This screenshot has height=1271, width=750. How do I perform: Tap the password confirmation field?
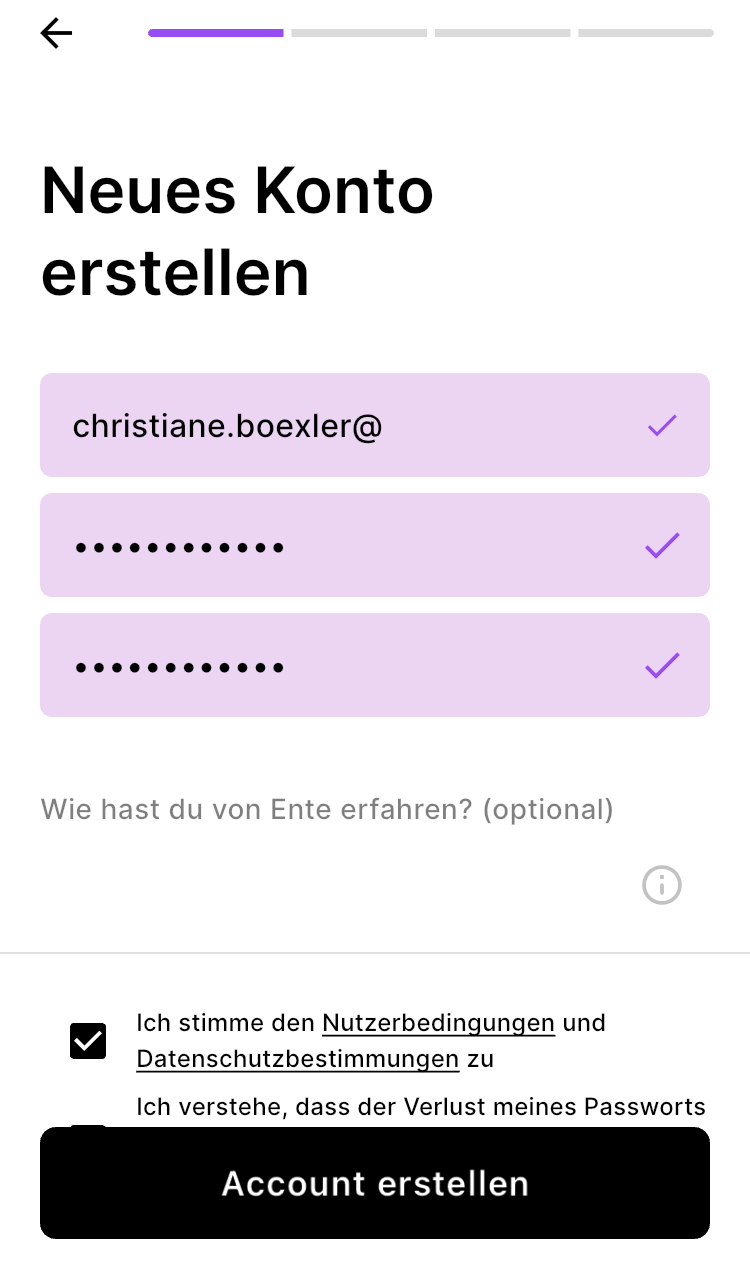coord(340,666)
